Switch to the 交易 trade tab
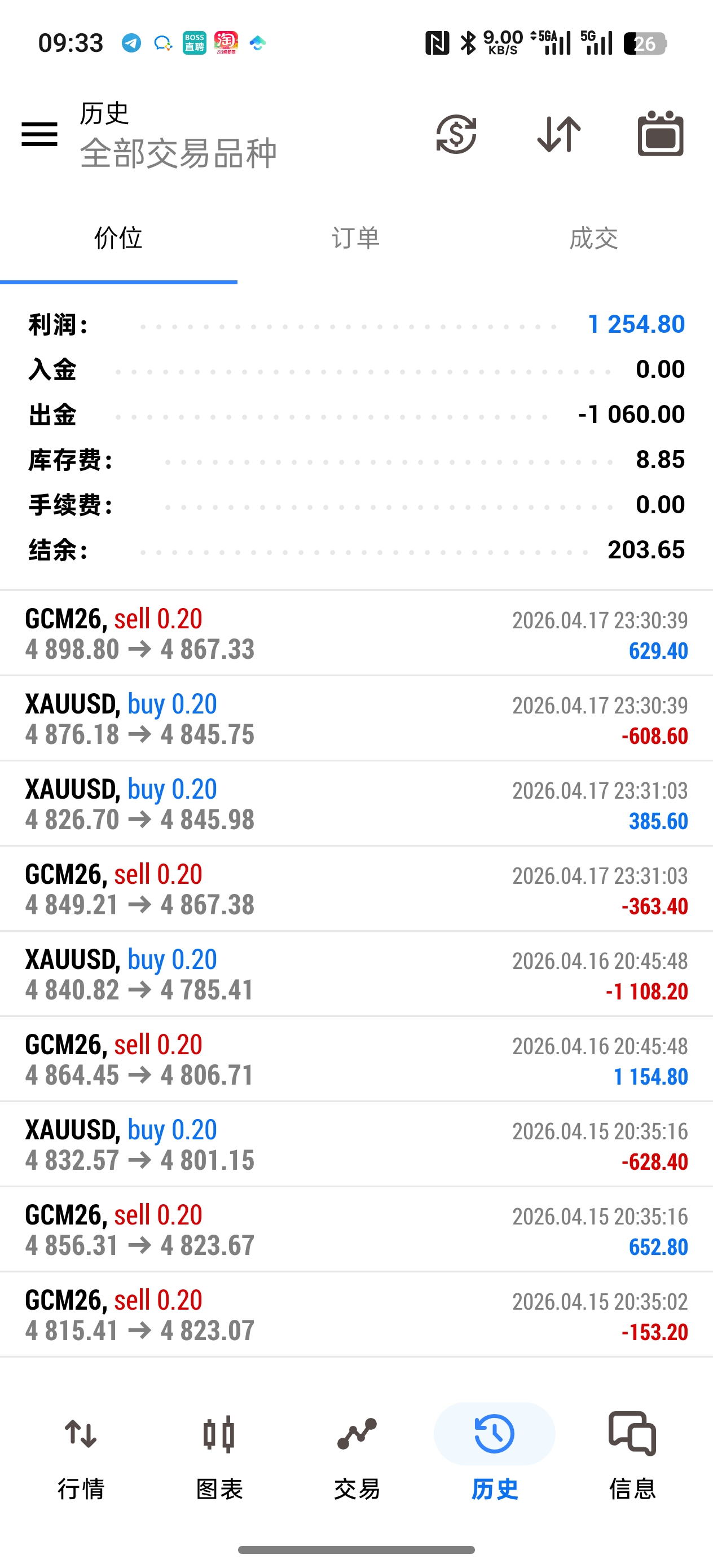Screen dimensions: 713x1568 click(x=357, y=1455)
